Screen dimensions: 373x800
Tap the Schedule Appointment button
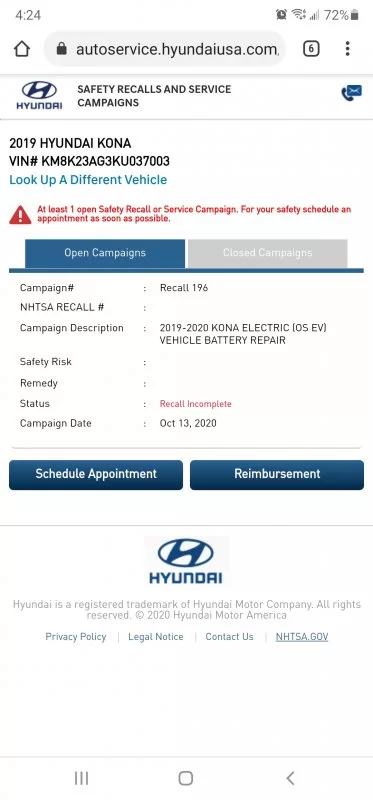click(x=96, y=474)
